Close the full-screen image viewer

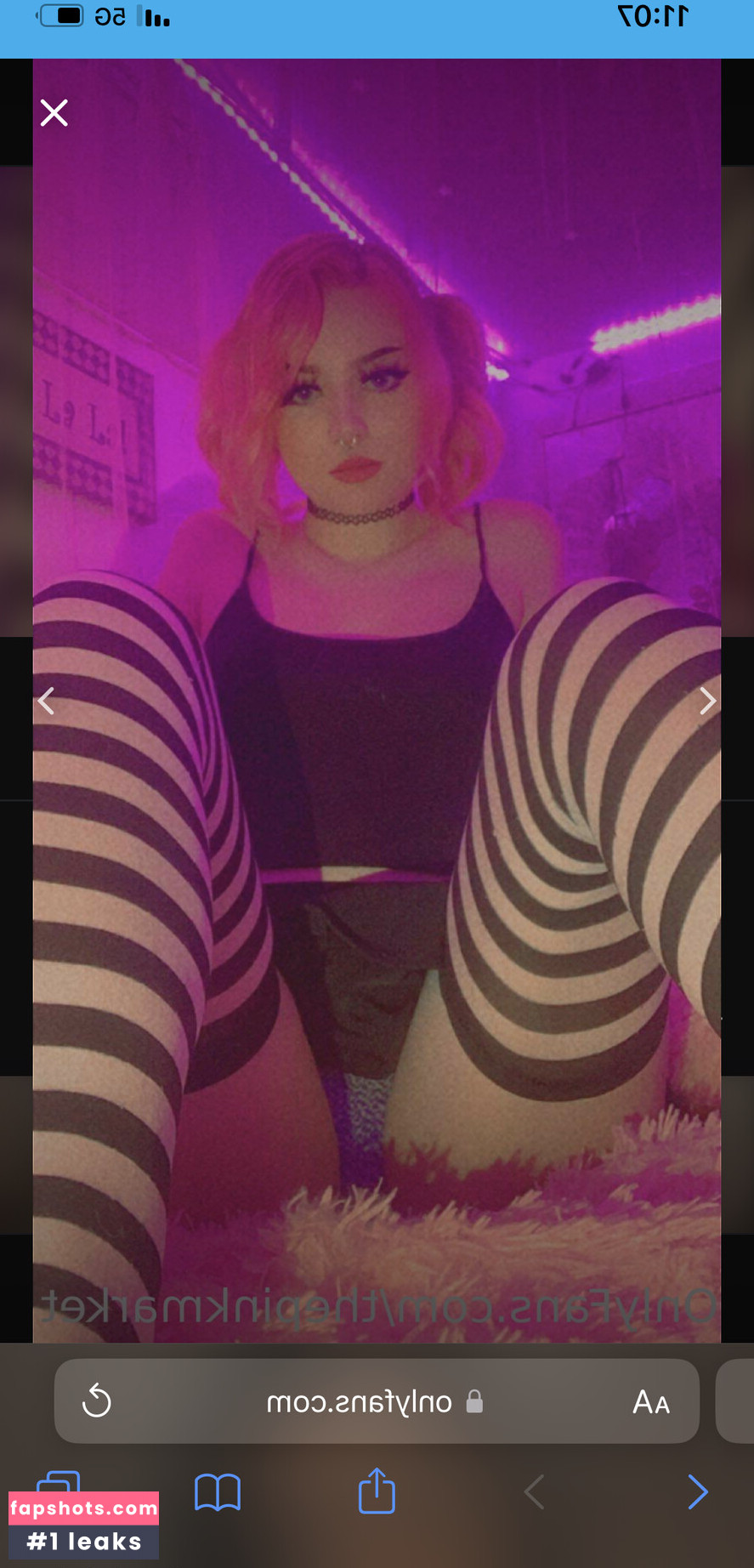54,112
